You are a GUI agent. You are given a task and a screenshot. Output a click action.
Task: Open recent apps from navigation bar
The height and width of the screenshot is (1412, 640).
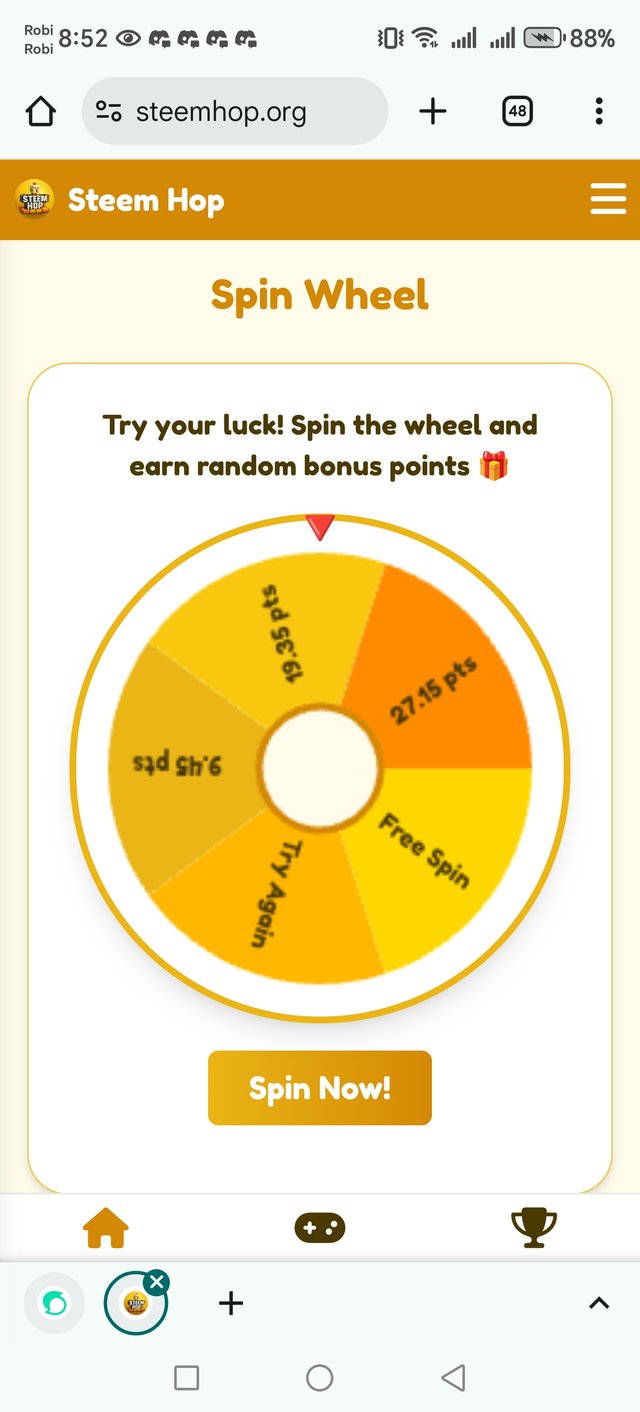(186, 1378)
